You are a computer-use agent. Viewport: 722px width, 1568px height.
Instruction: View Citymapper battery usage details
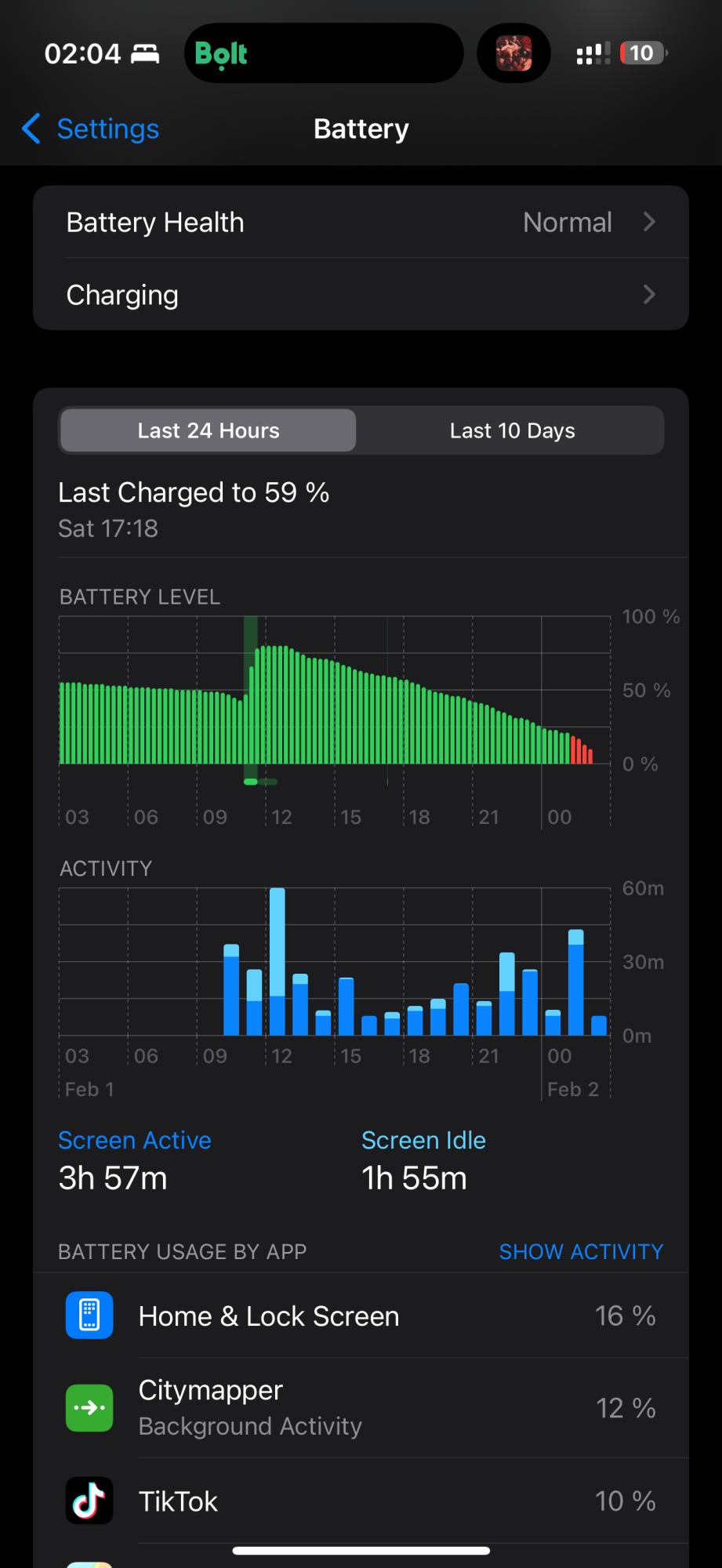point(361,1408)
